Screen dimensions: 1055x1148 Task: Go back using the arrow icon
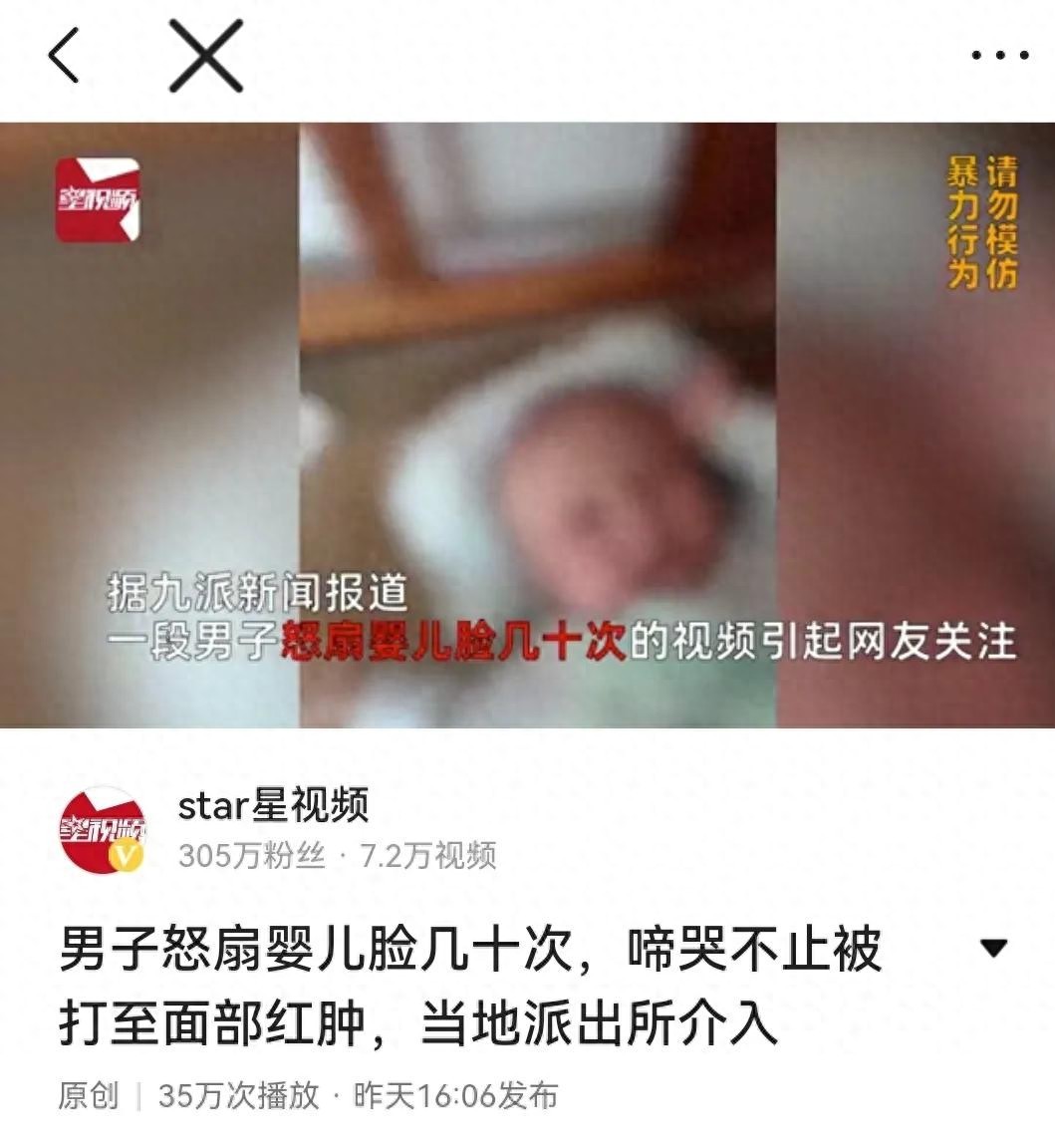pyautogui.click(x=64, y=56)
